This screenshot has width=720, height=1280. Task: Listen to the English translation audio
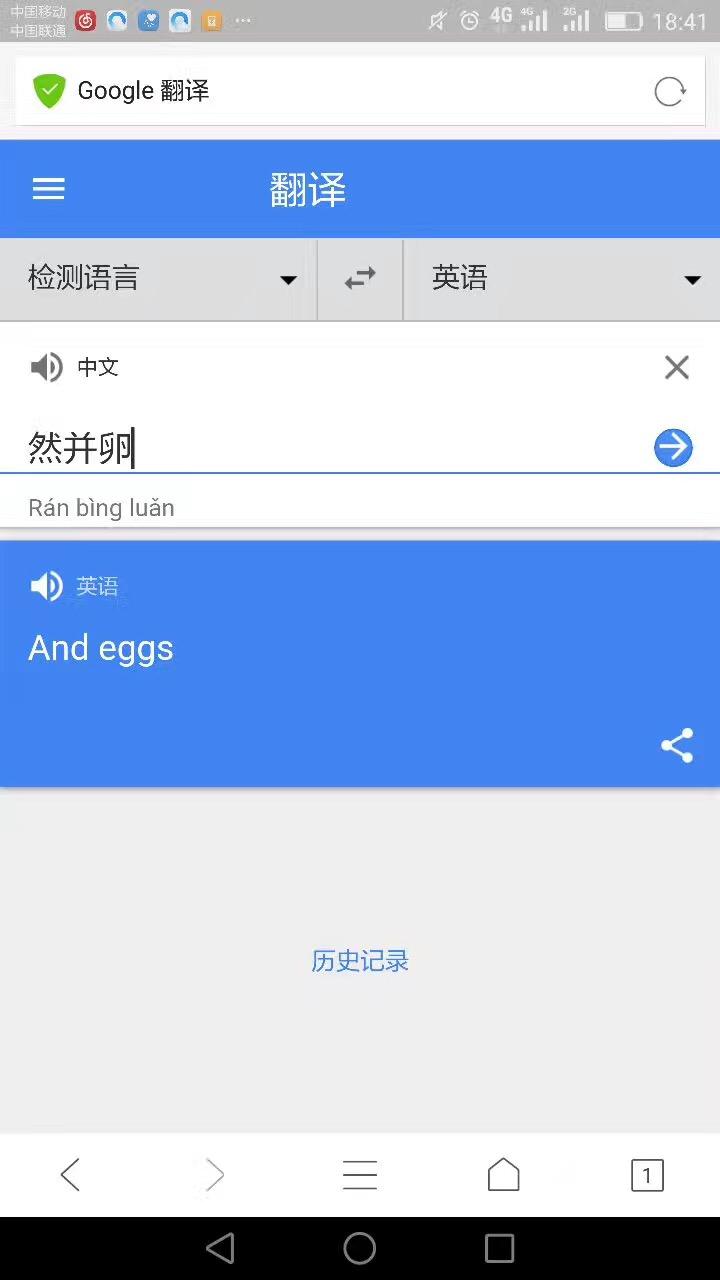pos(46,586)
